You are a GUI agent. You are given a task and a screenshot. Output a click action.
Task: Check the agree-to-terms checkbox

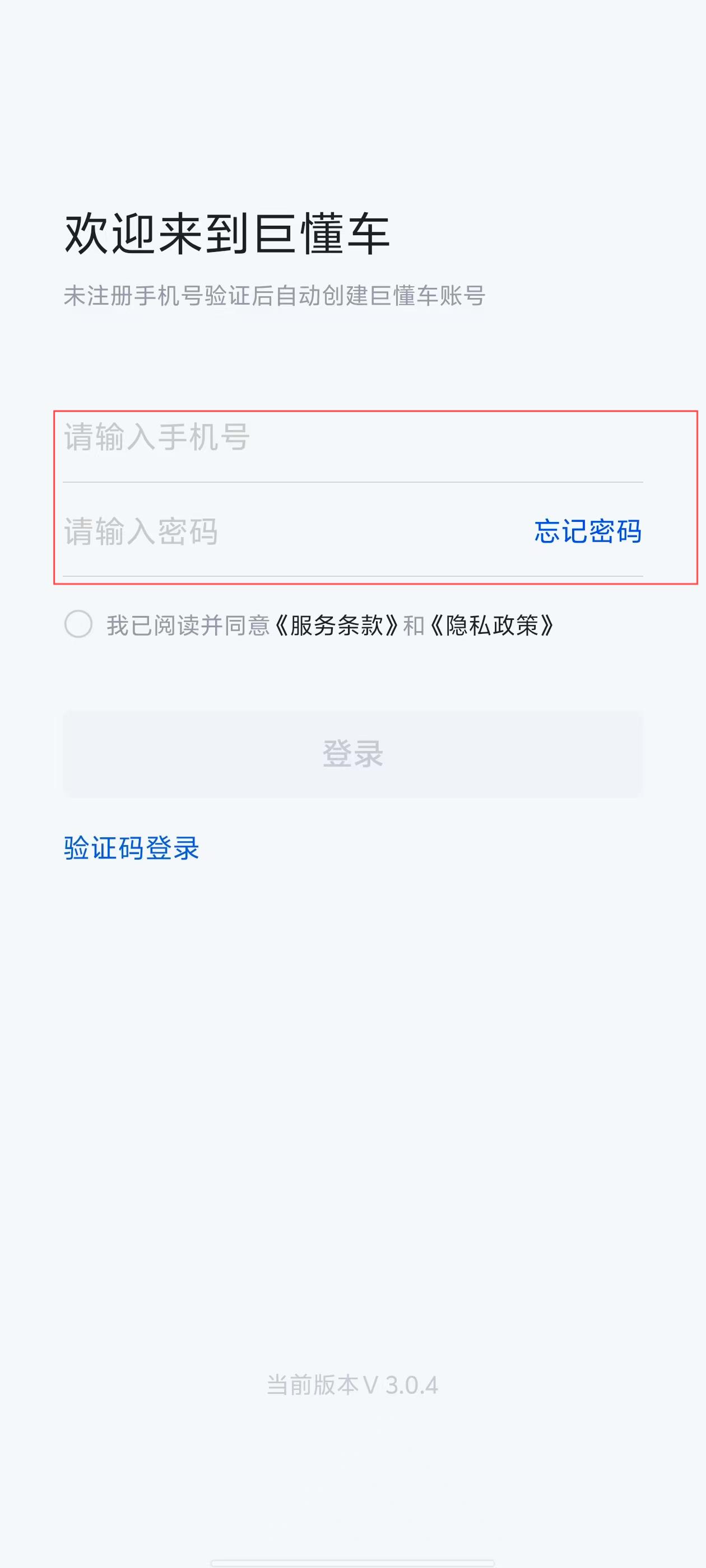78,624
